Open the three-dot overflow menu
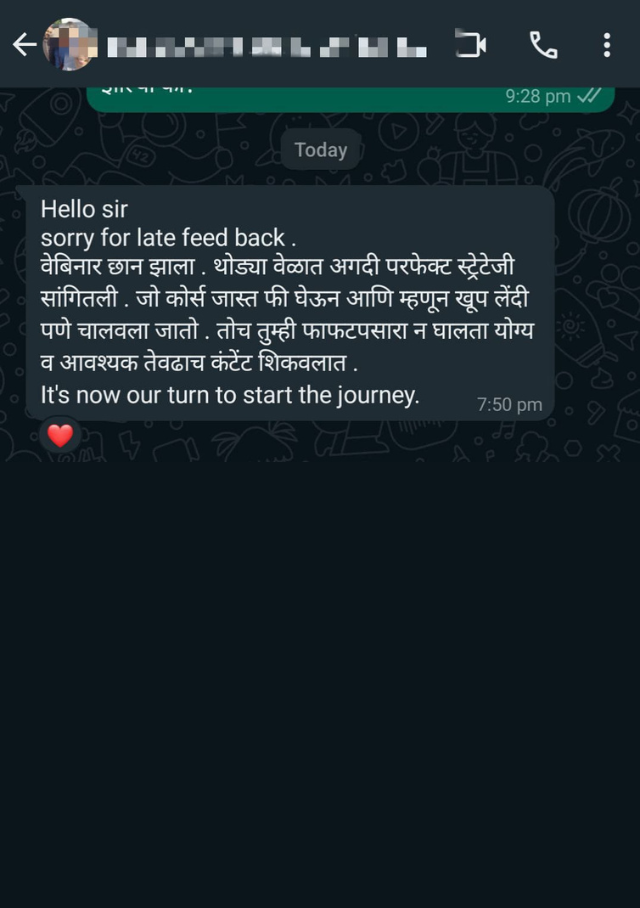This screenshot has height=908, width=640. (607, 45)
